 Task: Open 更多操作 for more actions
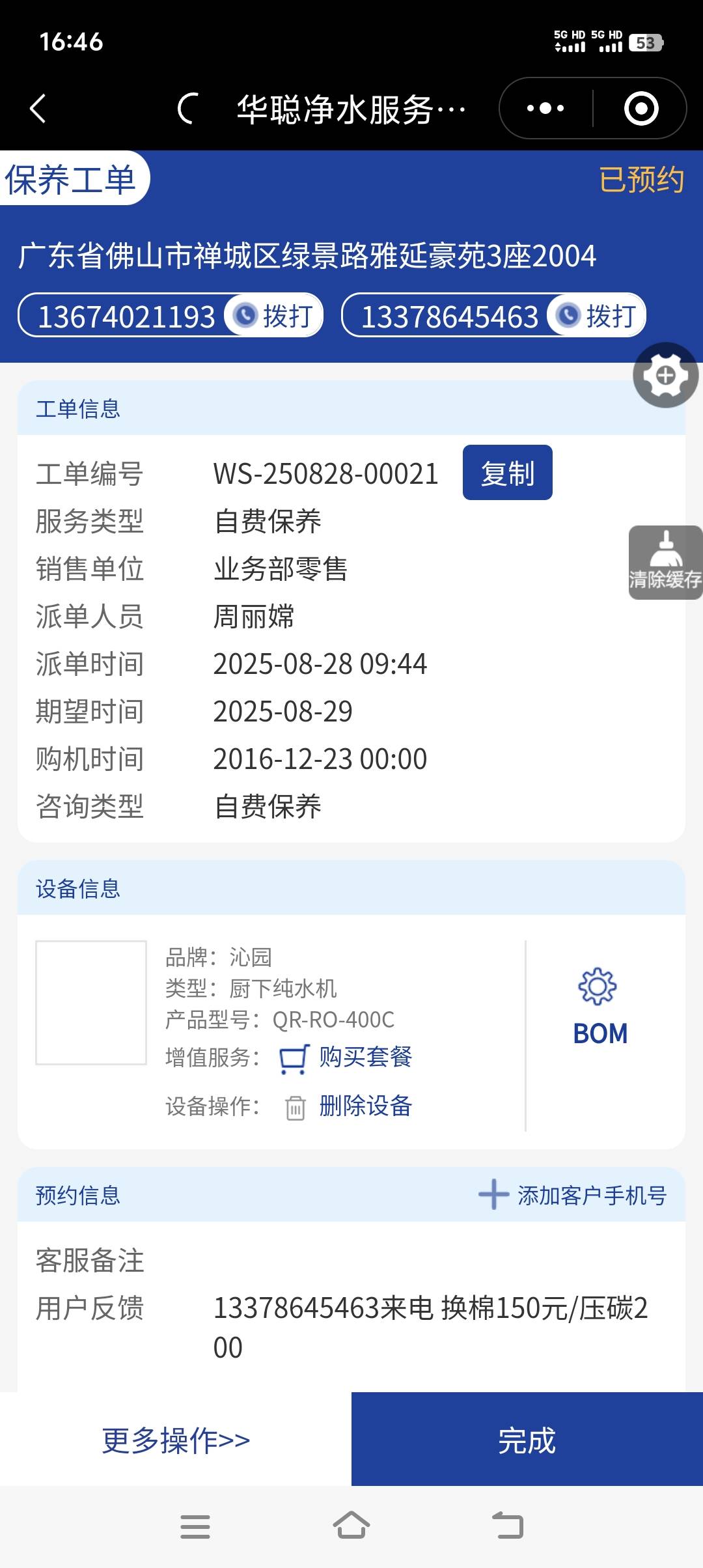tap(176, 1440)
